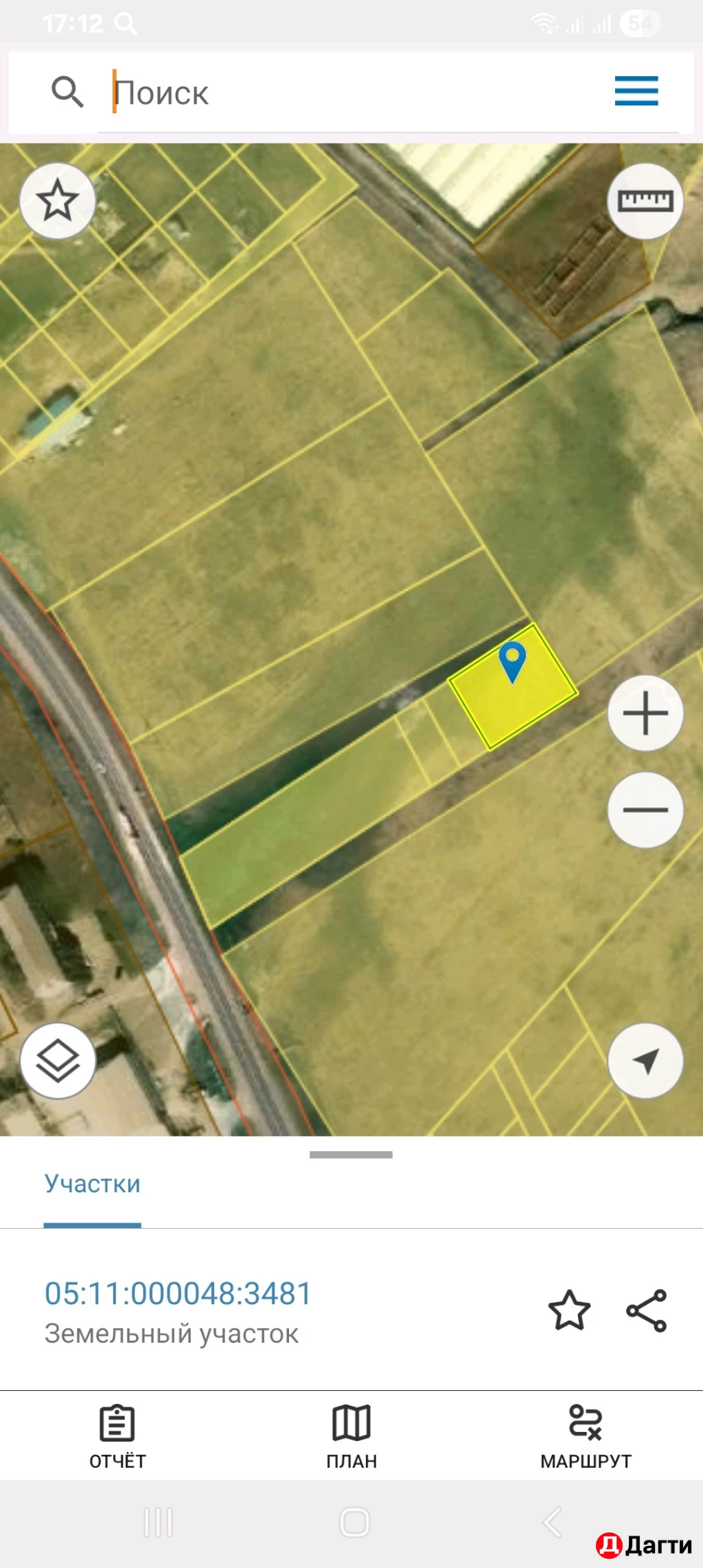The width and height of the screenshot is (703, 1568).
Task: Open parcel 05:11:000048:3481 details
Action: 178,1294
